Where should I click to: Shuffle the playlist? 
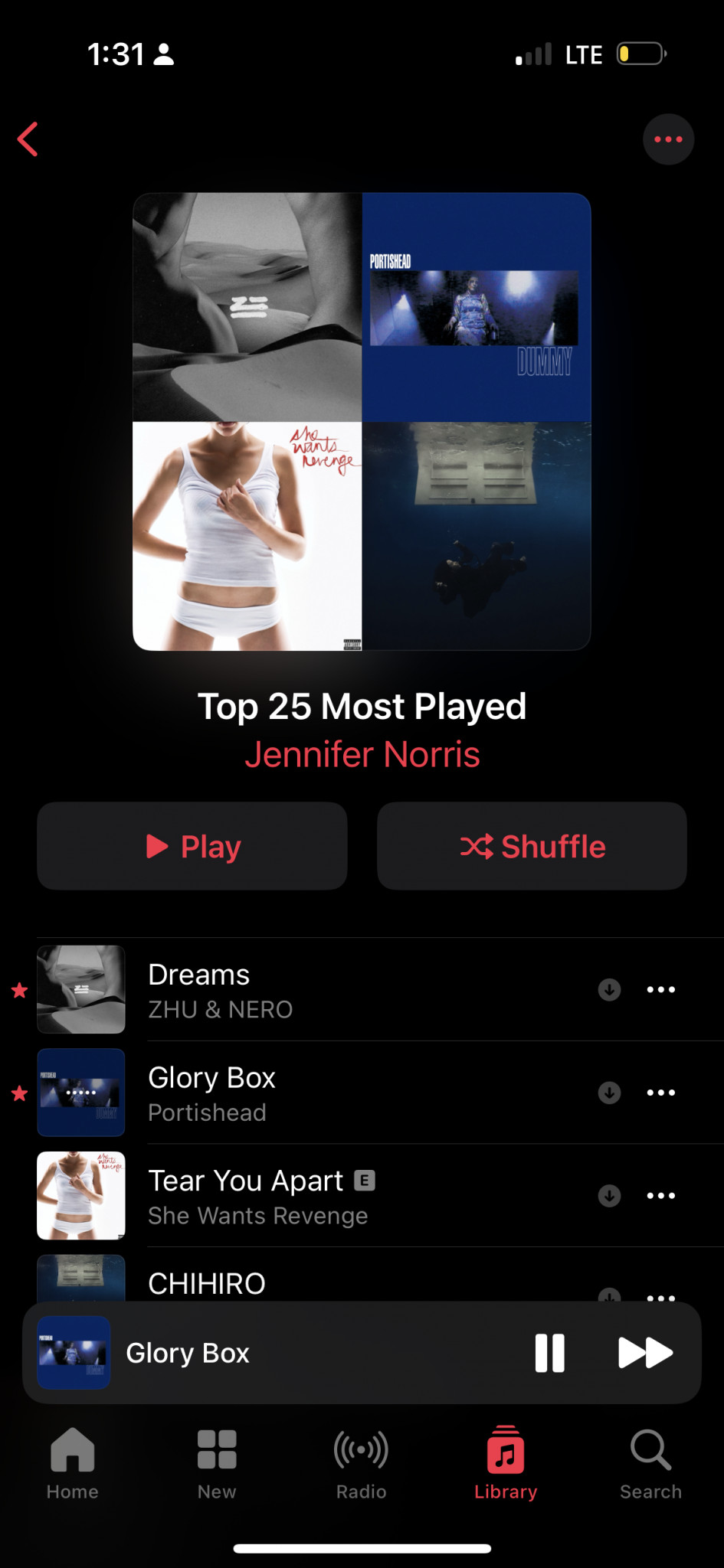click(532, 846)
